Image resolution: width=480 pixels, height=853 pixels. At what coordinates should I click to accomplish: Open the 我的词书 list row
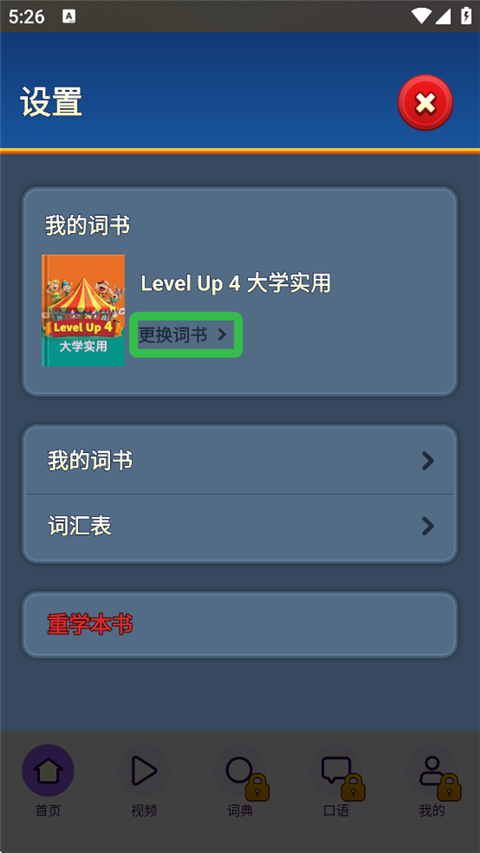click(239, 461)
